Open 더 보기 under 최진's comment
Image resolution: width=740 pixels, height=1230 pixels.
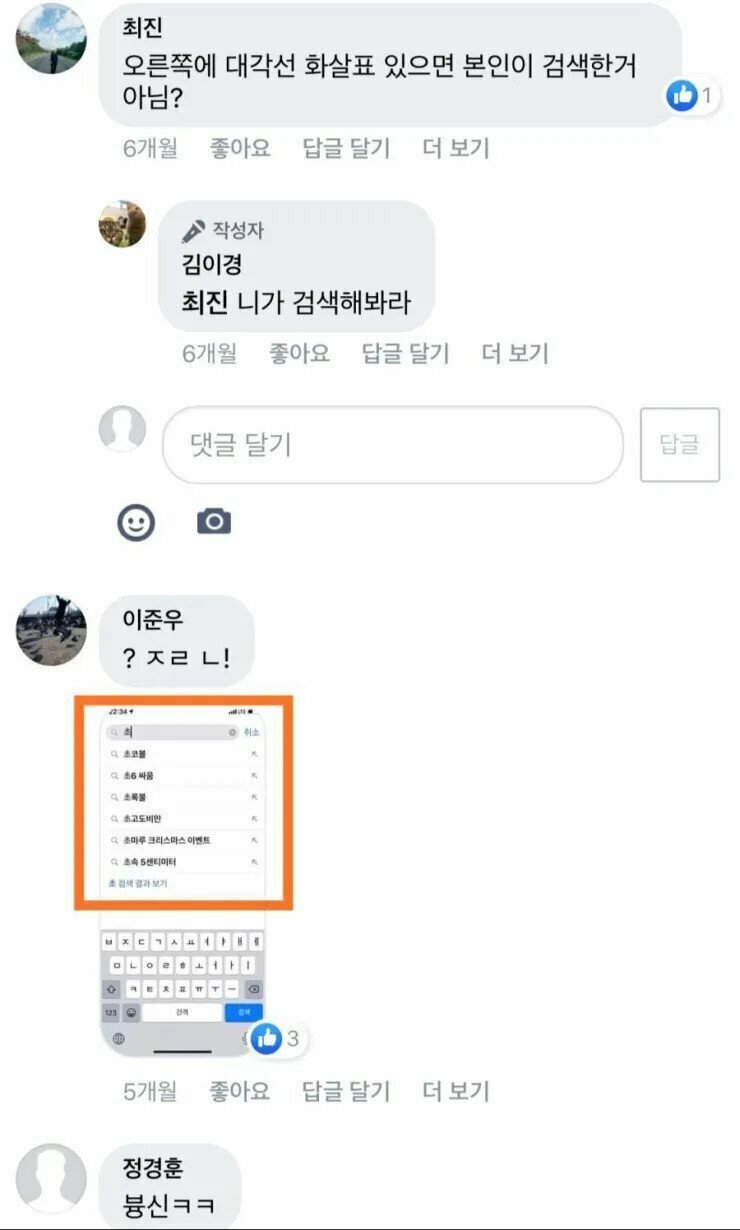tap(456, 148)
